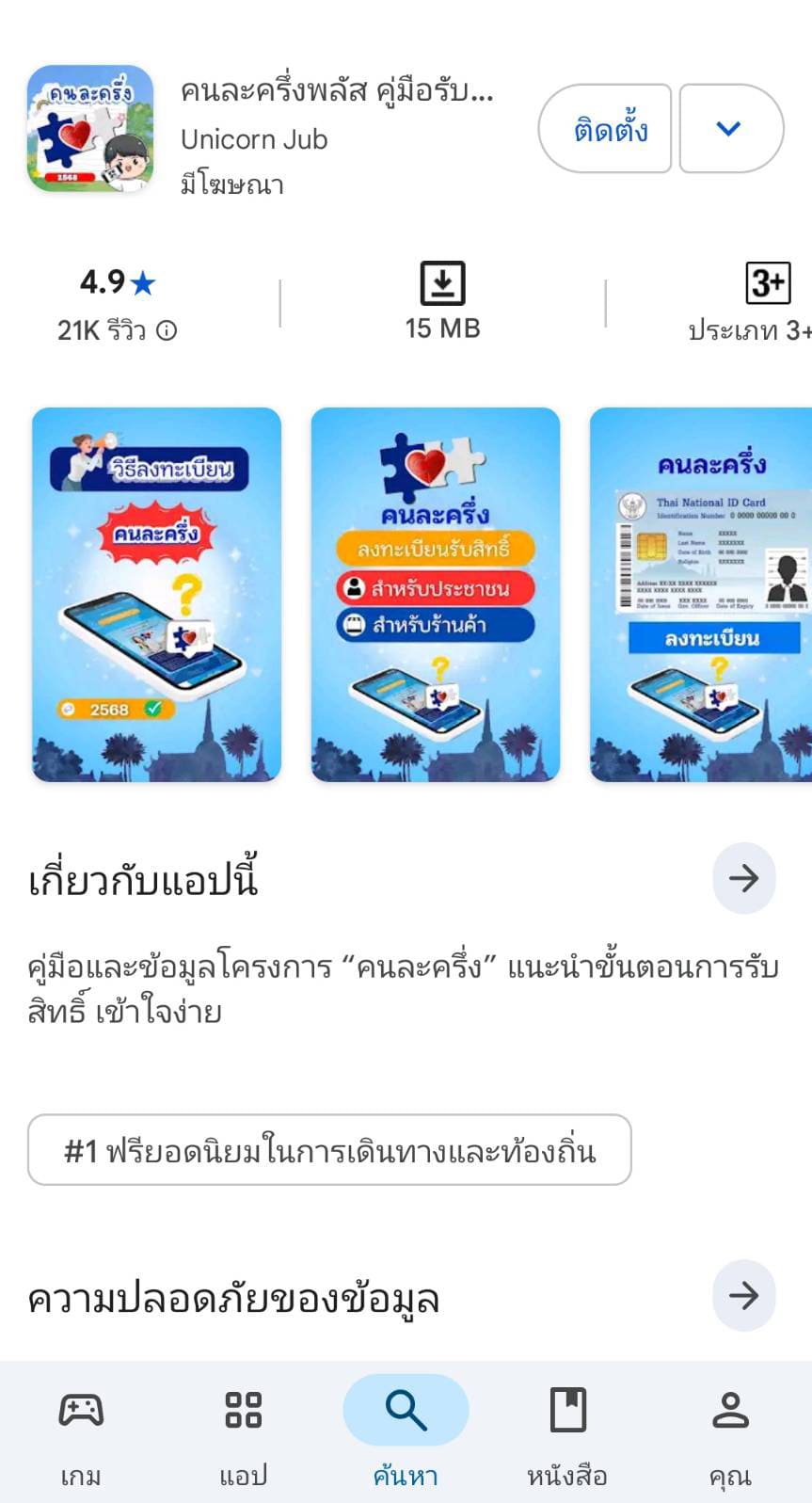The width and height of the screenshot is (812, 1503).
Task: Select the ค้นหา search tab
Action: click(x=406, y=1431)
